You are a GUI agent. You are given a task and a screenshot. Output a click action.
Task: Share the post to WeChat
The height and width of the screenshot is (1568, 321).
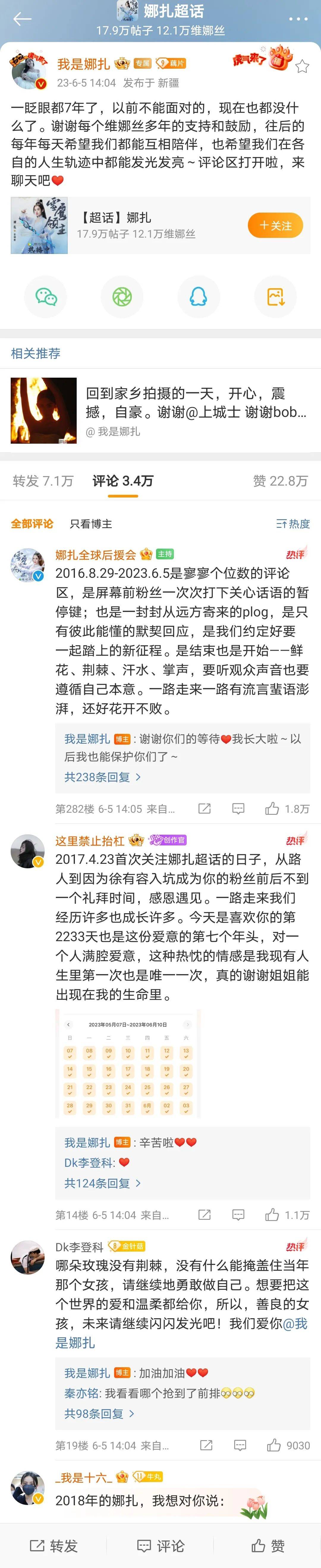(x=46, y=296)
